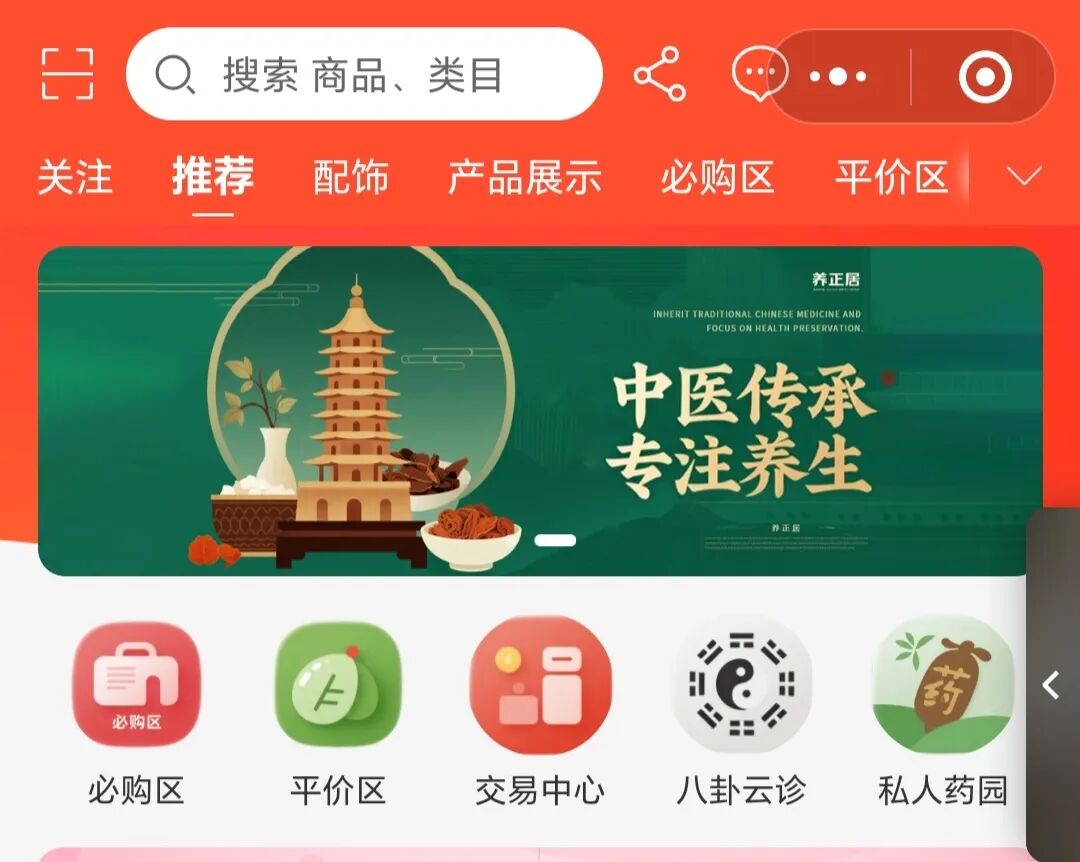
Task: Expand the side panel arrow handle
Action: [1051, 685]
